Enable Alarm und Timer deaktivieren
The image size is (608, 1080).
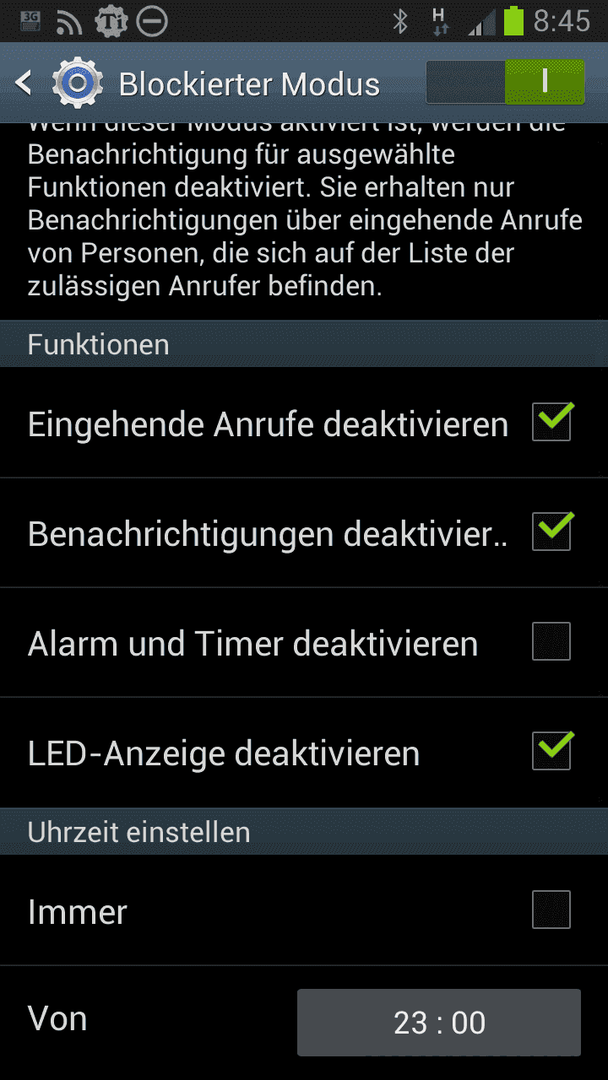(552, 641)
